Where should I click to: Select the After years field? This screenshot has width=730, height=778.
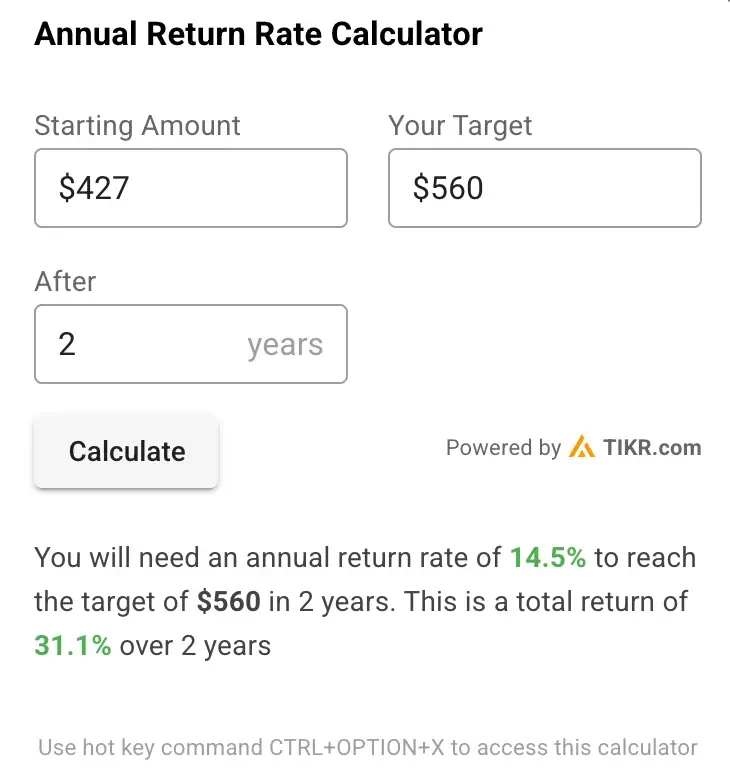(190, 344)
